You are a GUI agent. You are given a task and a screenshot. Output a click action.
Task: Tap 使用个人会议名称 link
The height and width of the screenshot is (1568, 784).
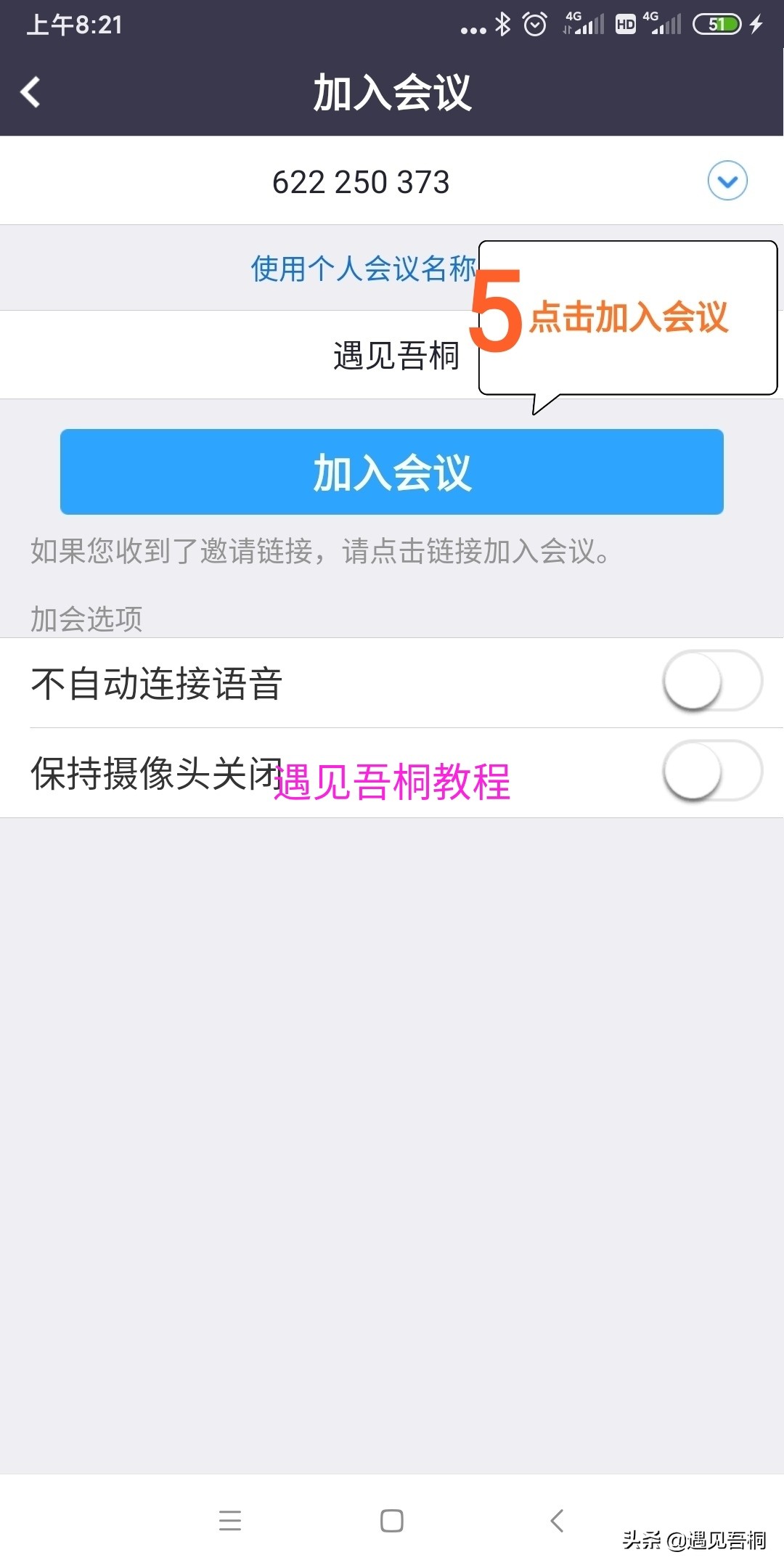click(x=363, y=267)
